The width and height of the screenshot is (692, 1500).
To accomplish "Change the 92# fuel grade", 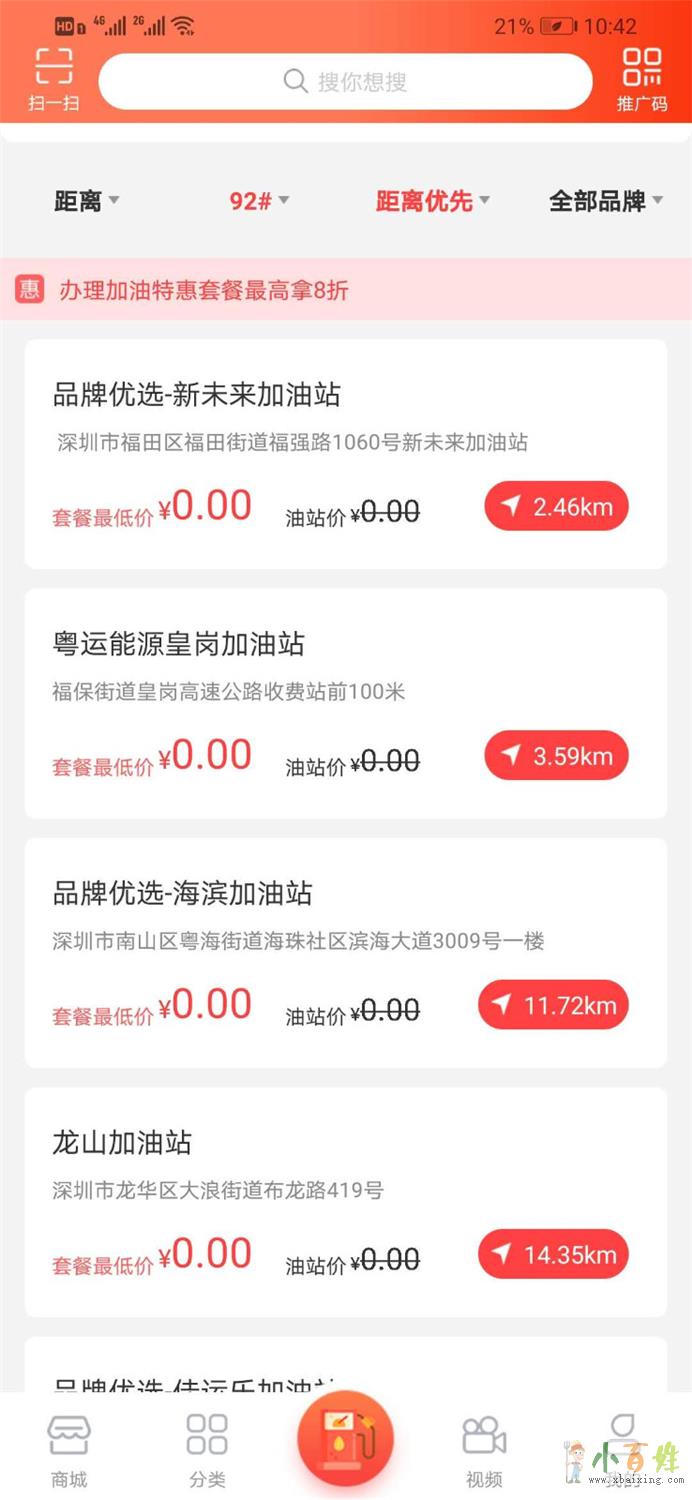I will [x=259, y=201].
